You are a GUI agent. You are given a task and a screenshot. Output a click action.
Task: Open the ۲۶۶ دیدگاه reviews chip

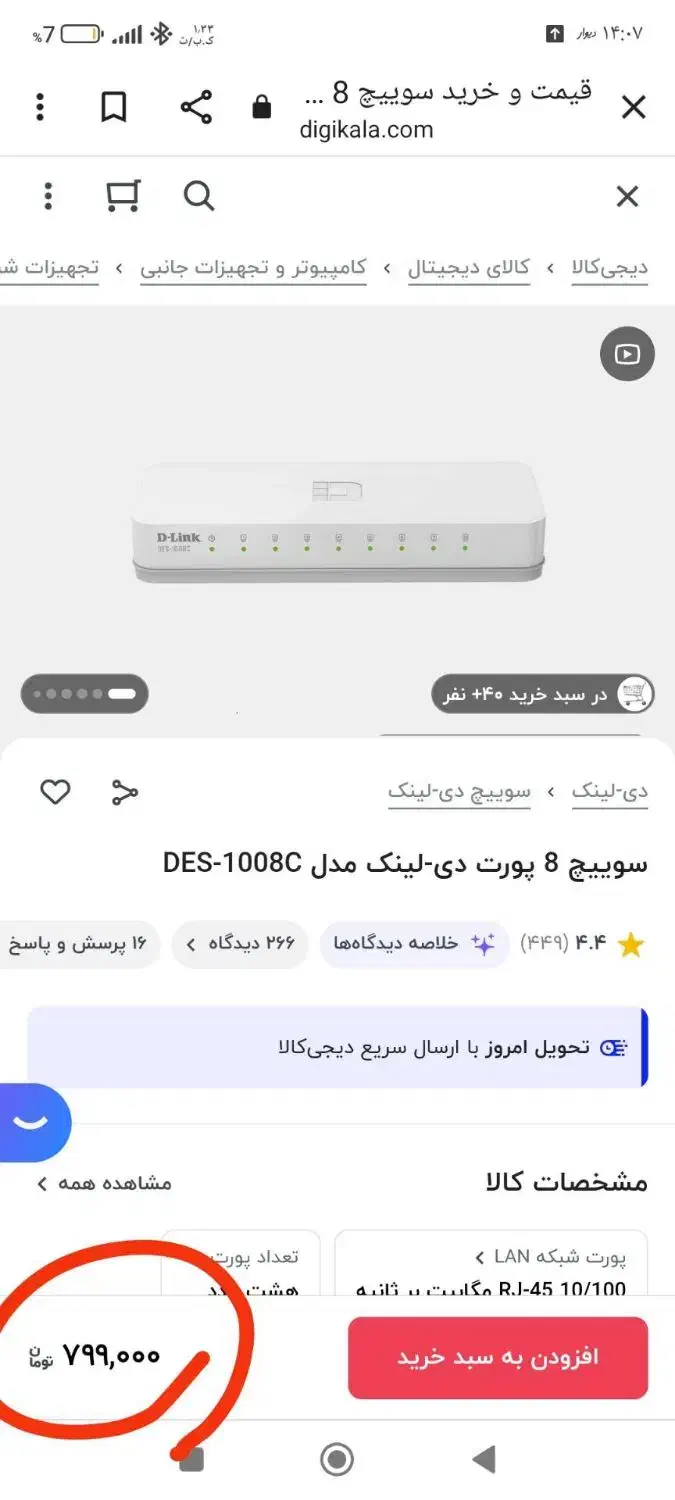pos(240,944)
